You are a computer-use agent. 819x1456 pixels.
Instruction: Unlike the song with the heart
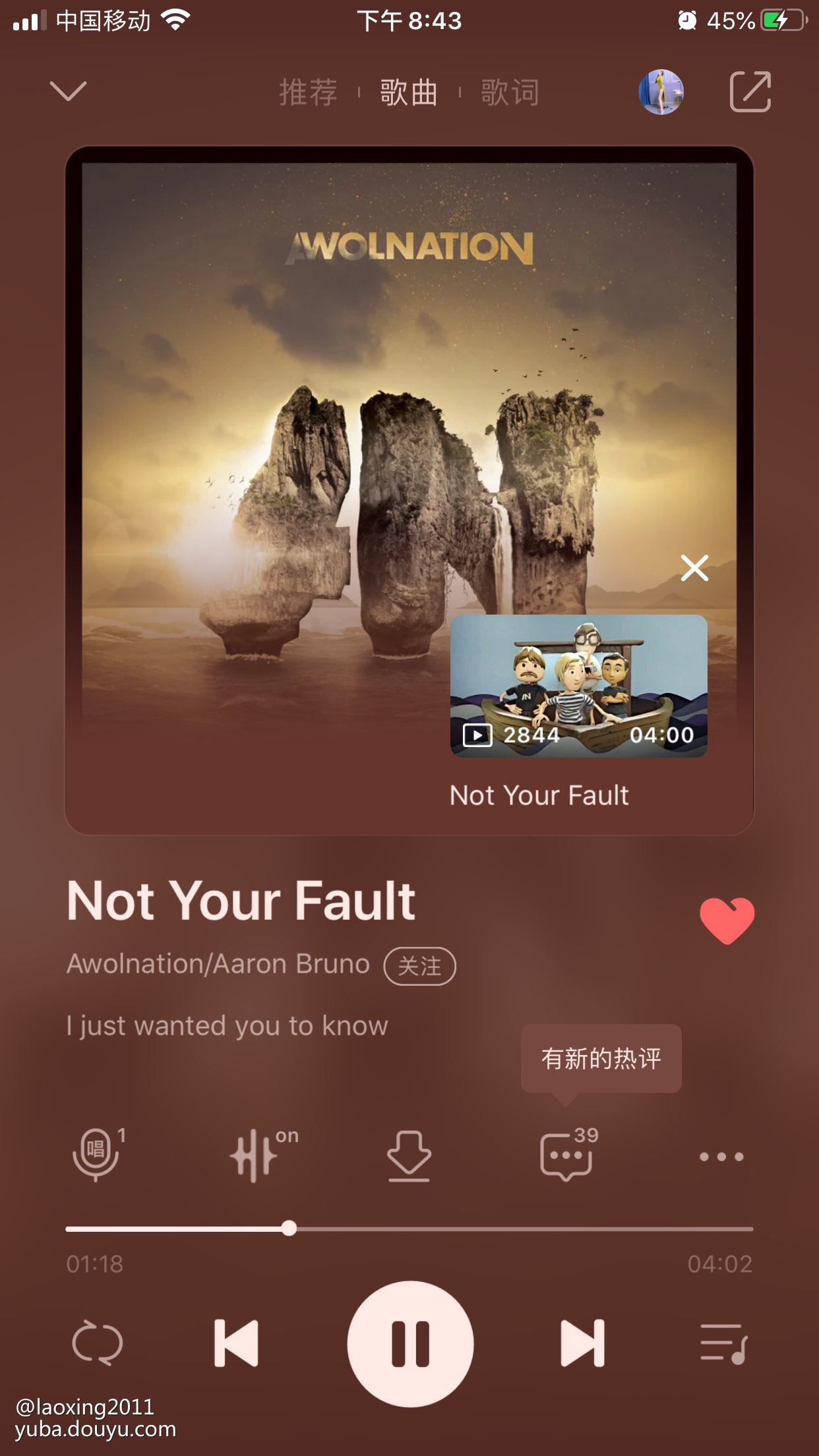point(727,920)
